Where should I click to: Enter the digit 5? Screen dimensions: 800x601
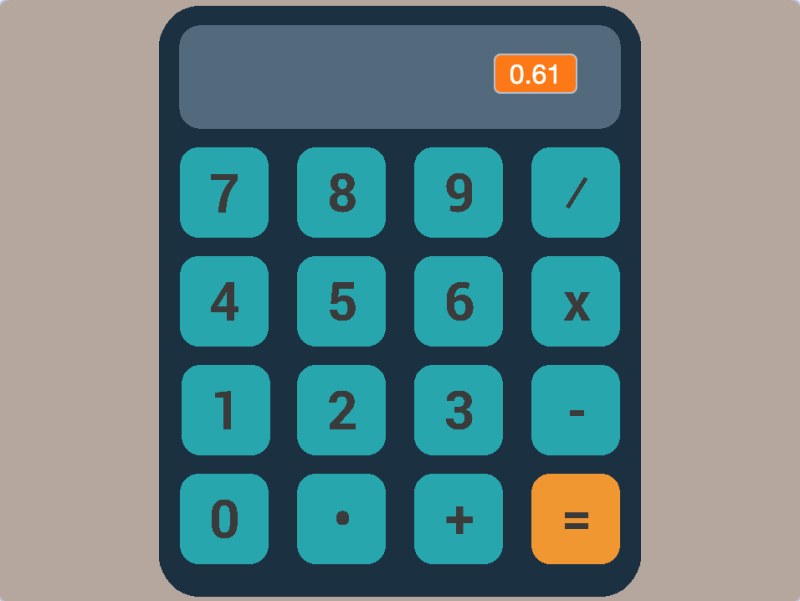(341, 301)
